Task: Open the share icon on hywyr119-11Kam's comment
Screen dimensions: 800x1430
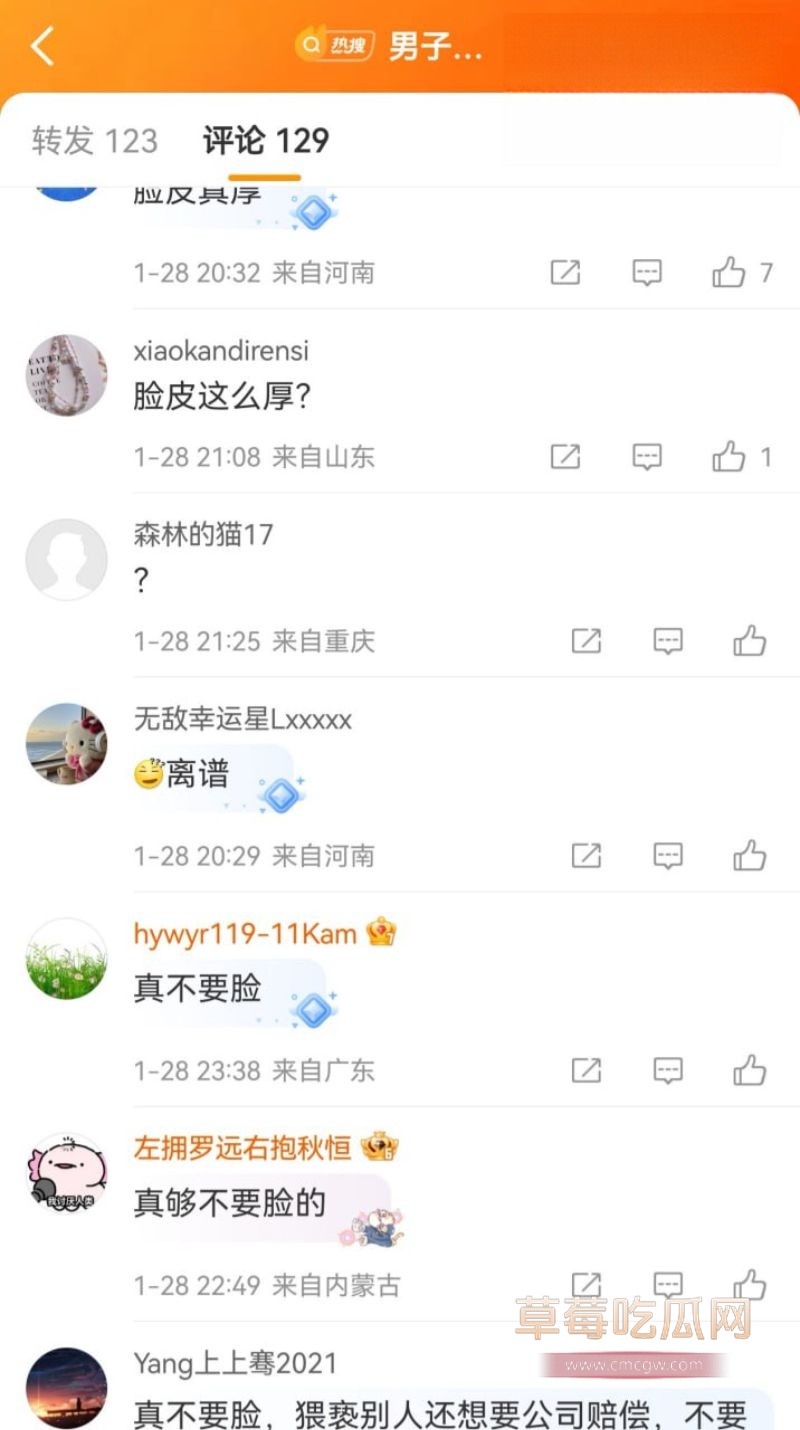Action: point(587,1071)
